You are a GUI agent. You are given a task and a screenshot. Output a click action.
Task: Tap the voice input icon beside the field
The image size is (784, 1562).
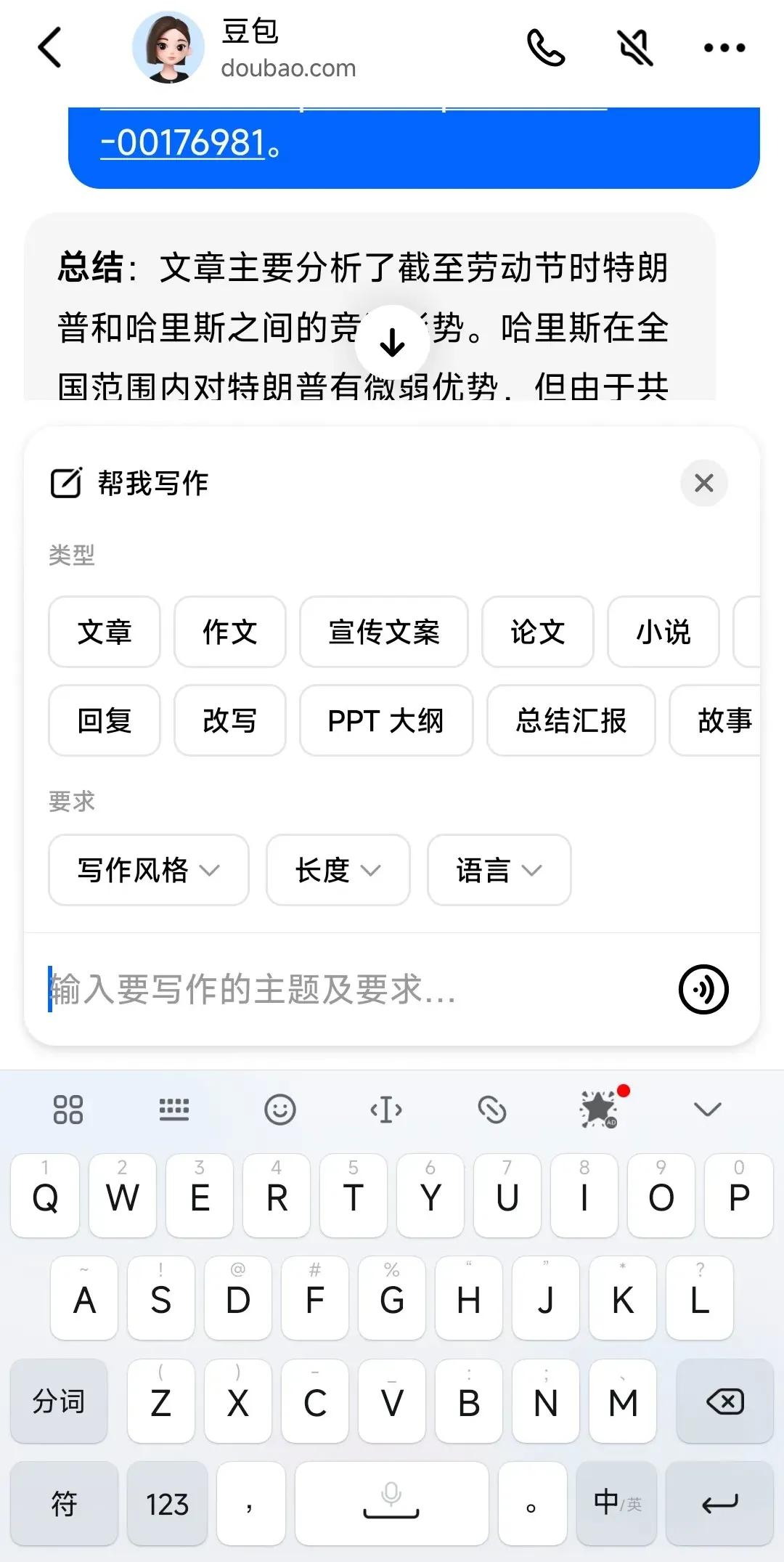point(703,989)
